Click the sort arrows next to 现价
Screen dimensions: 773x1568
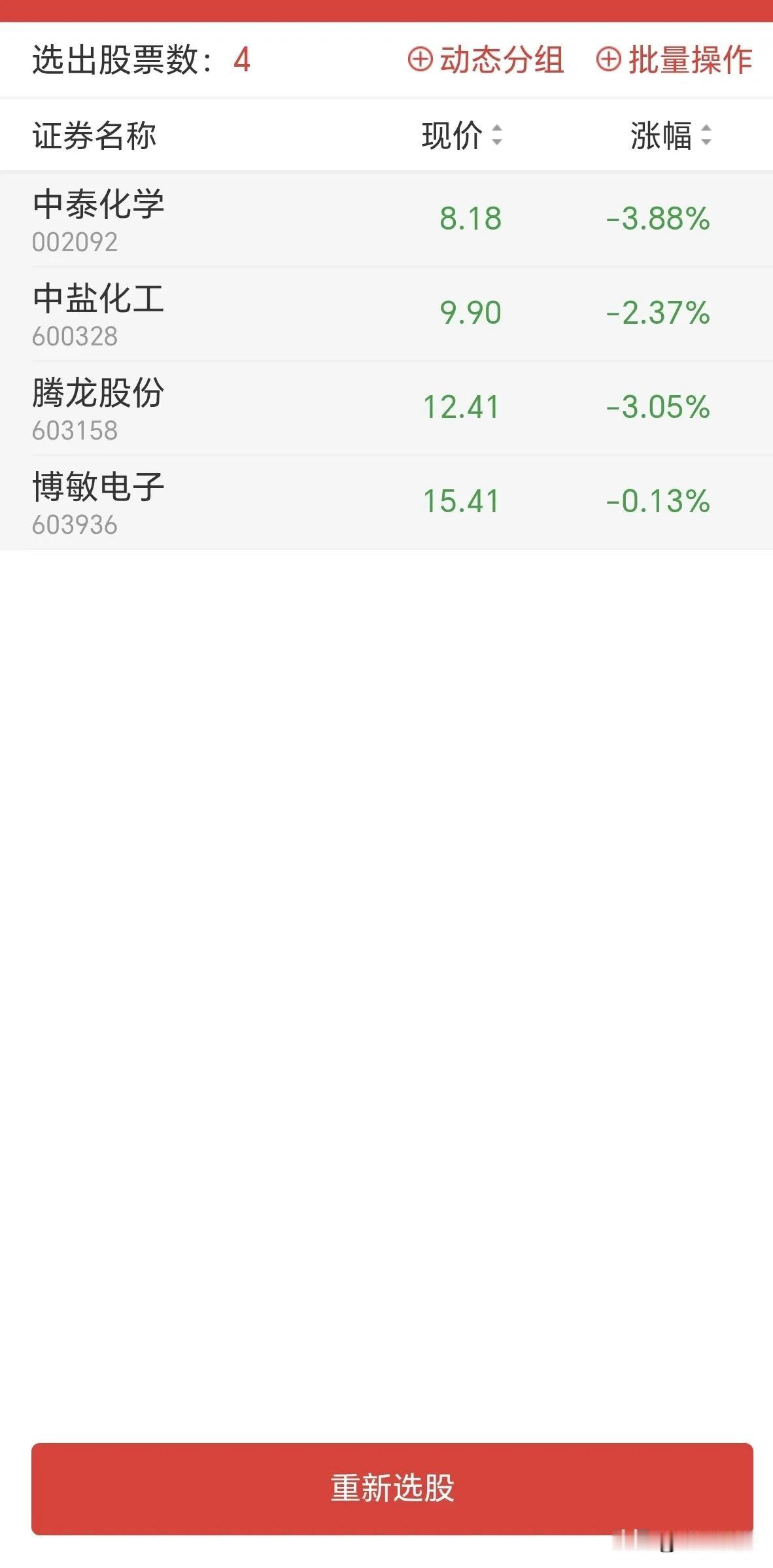[x=498, y=135]
